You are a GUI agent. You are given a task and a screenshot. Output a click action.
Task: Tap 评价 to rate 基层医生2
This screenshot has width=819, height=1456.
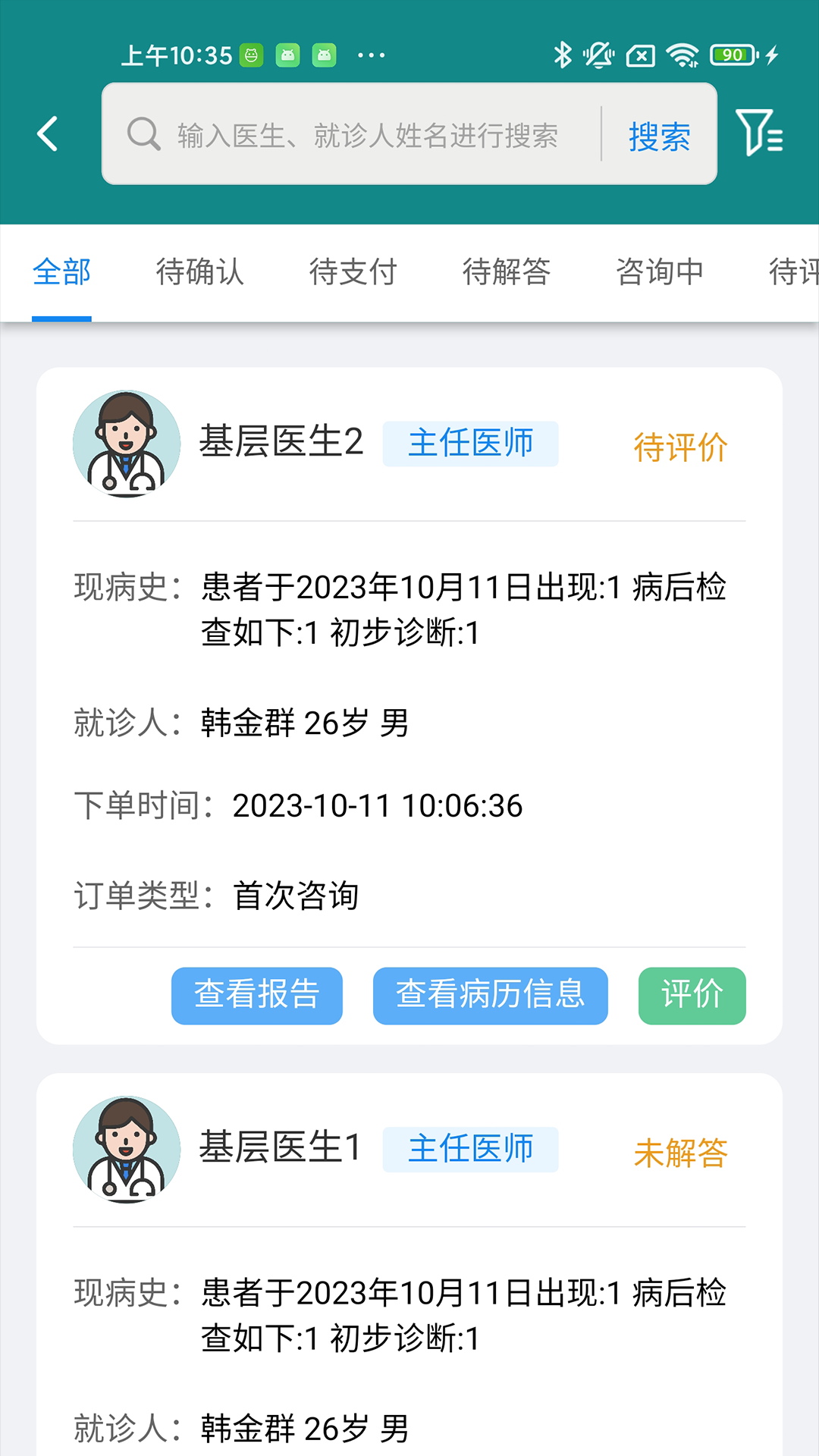click(x=692, y=995)
